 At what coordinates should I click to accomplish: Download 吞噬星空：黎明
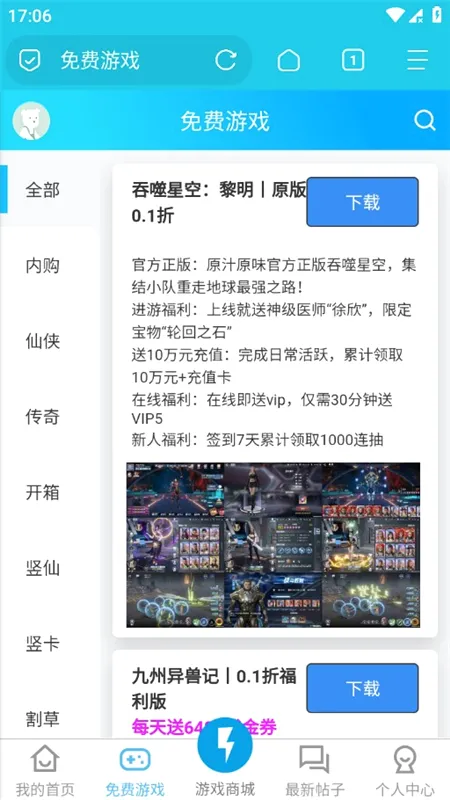point(362,202)
